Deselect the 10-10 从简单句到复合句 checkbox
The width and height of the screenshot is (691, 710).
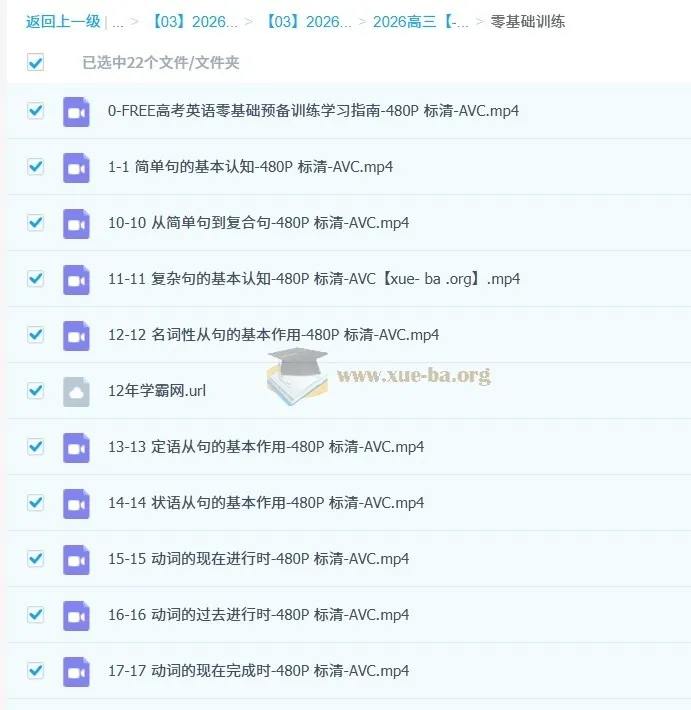click(36, 223)
